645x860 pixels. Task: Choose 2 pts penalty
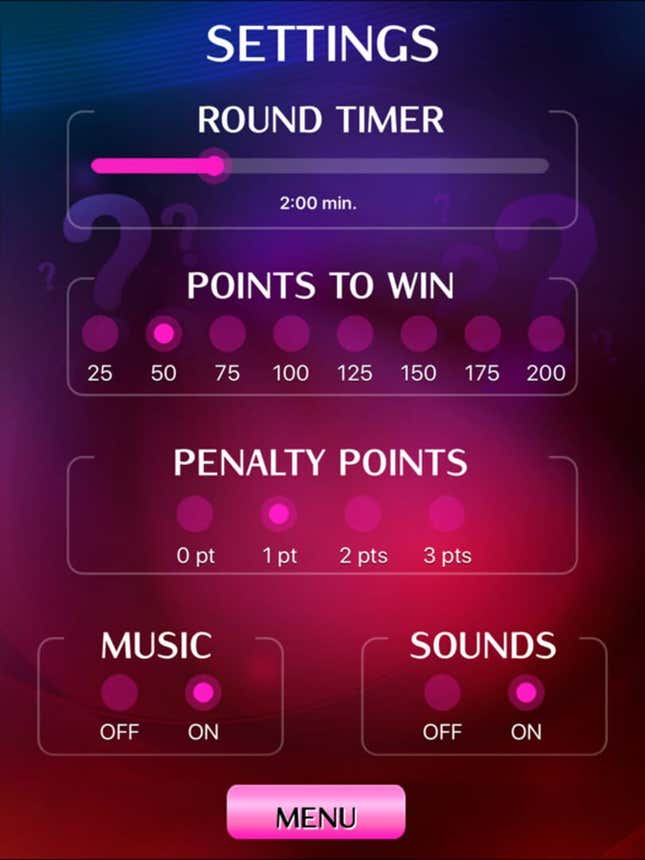pyautogui.click(x=363, y=514)
